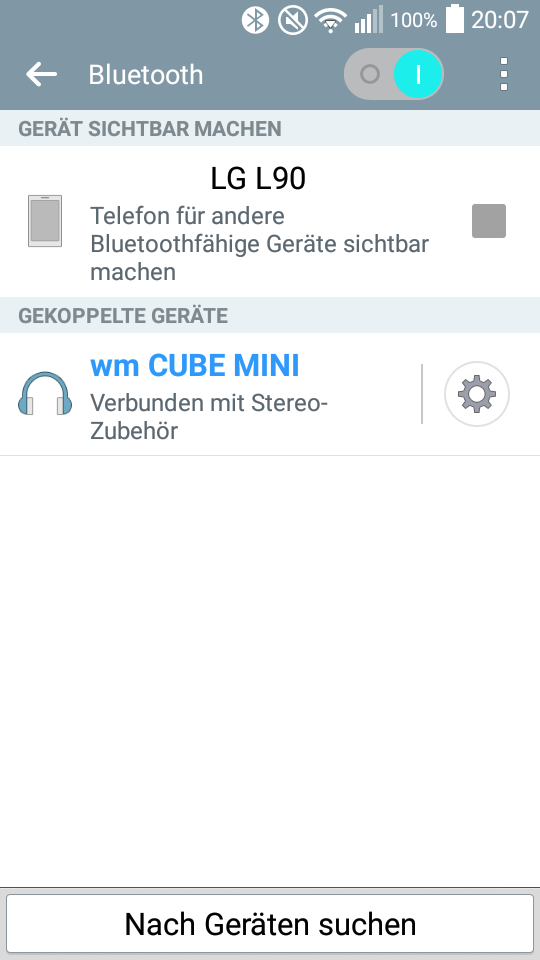Tap Nach Geräten suchen button
540x960 pixels.
[x=270, y=924]
